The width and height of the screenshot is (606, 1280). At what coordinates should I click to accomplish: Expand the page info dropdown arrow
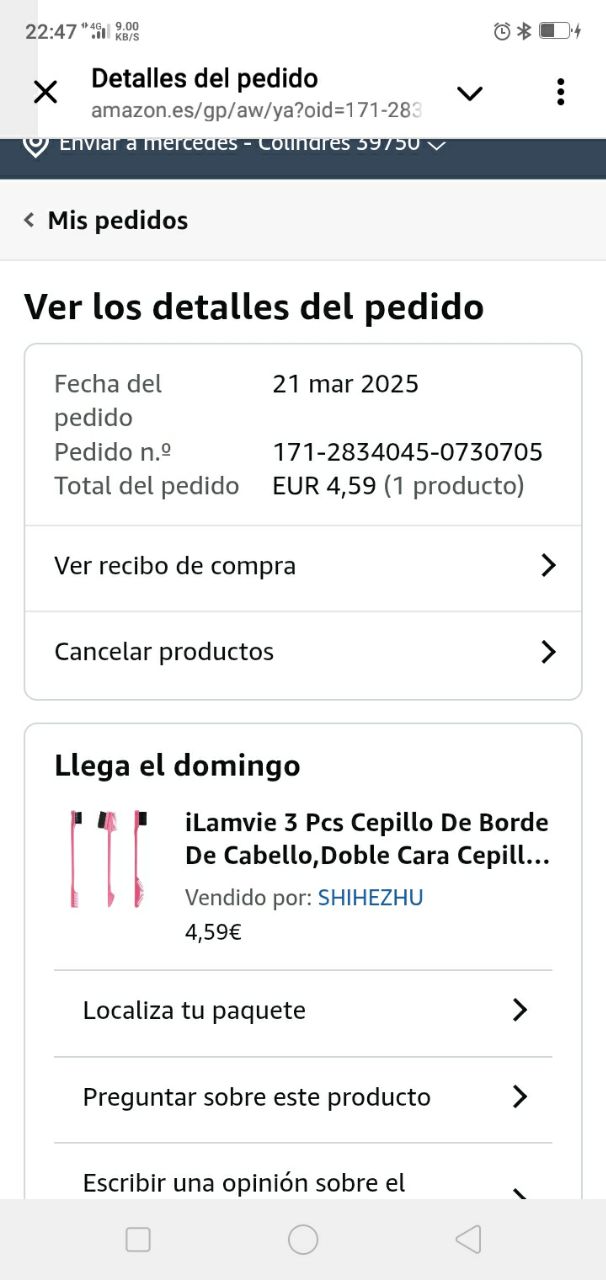pyautogui.click(x=469, y=93)
